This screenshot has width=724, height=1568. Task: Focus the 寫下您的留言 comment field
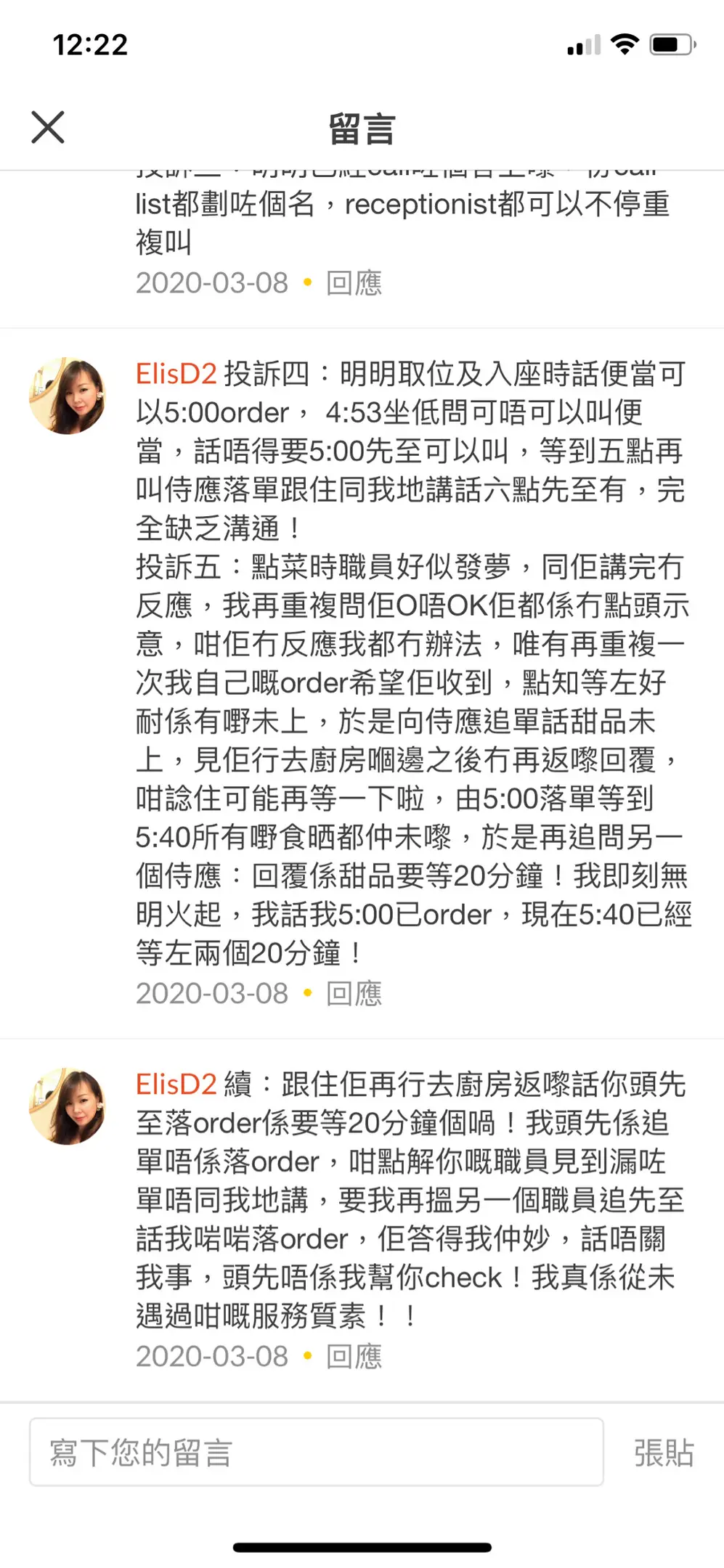point(316,1452)
